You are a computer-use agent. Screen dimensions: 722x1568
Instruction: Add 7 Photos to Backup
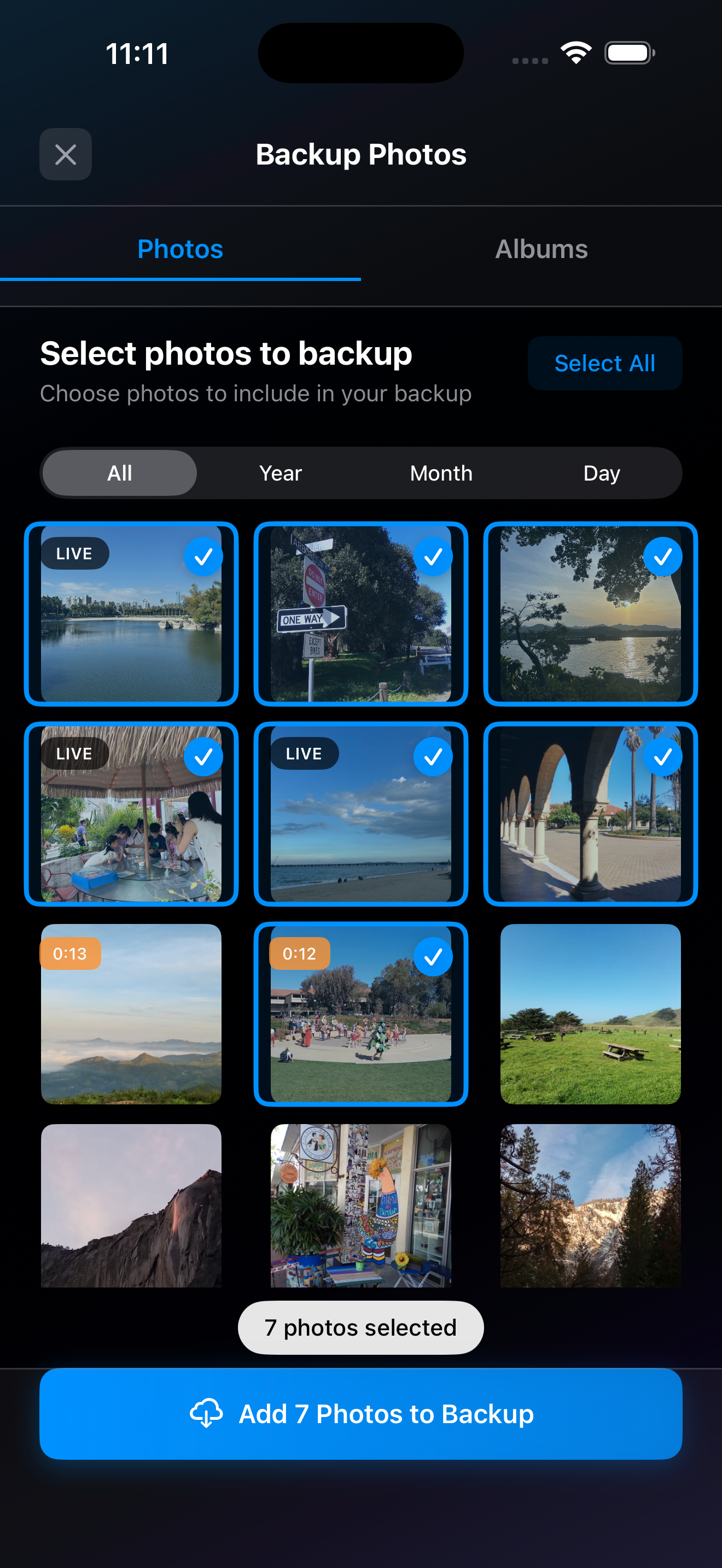360,1413
